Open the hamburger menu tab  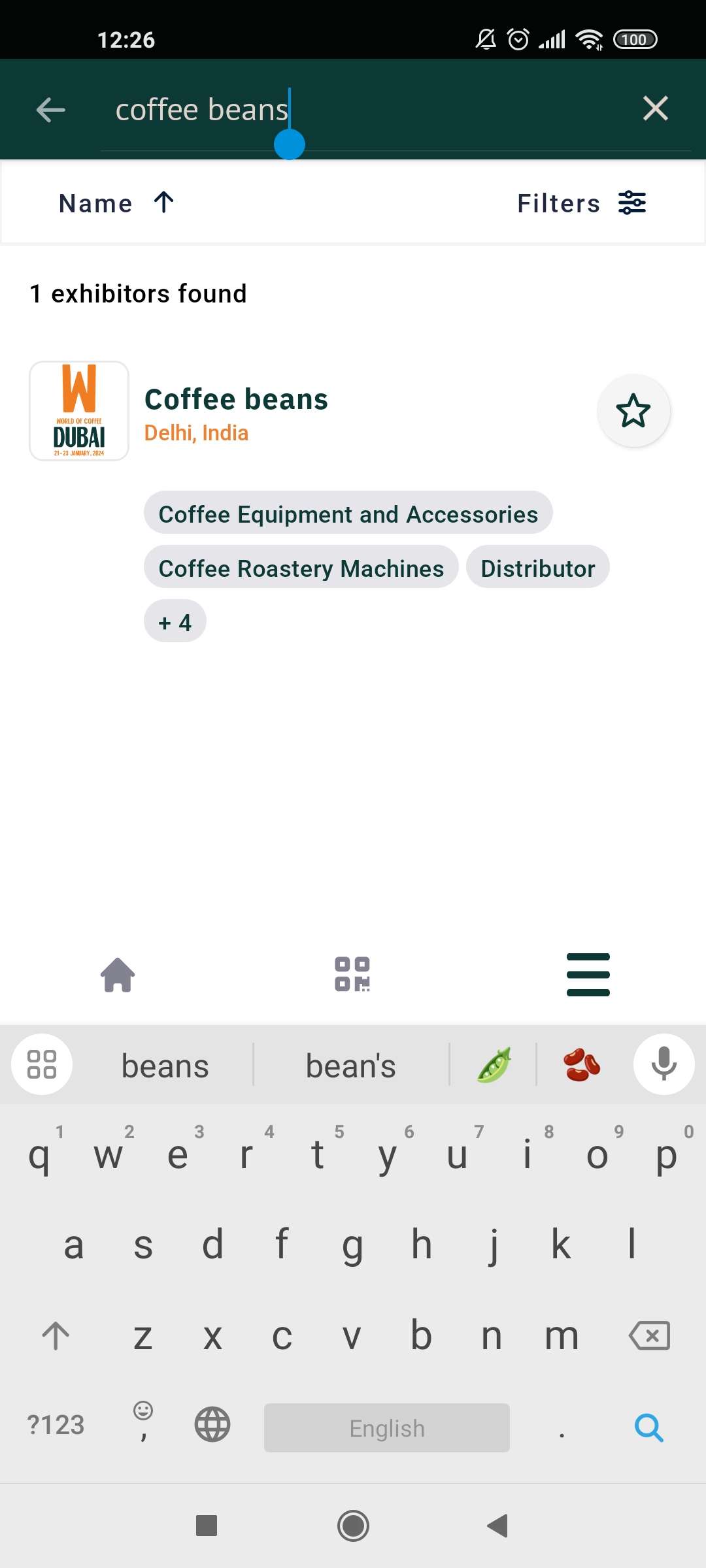(x=588, y=975)
